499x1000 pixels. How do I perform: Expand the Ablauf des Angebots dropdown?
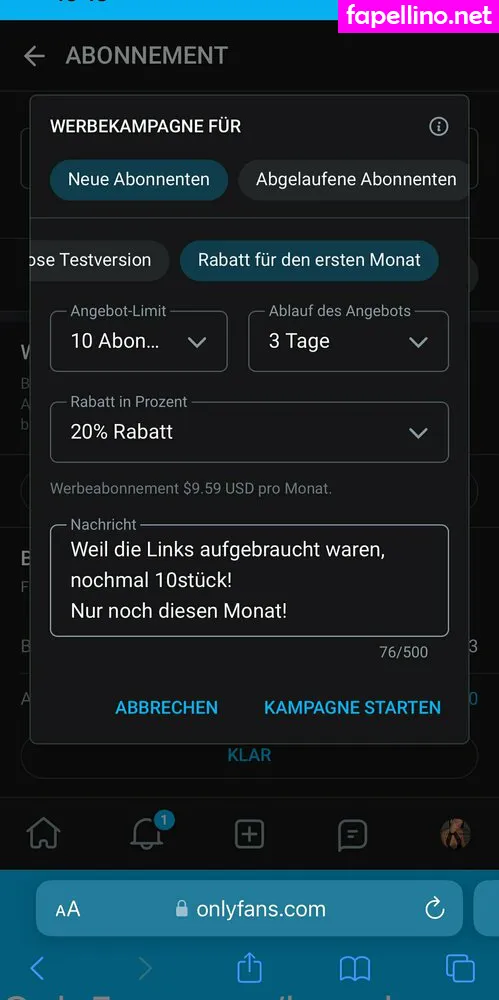pyautogui.click(x=348, y=341)
